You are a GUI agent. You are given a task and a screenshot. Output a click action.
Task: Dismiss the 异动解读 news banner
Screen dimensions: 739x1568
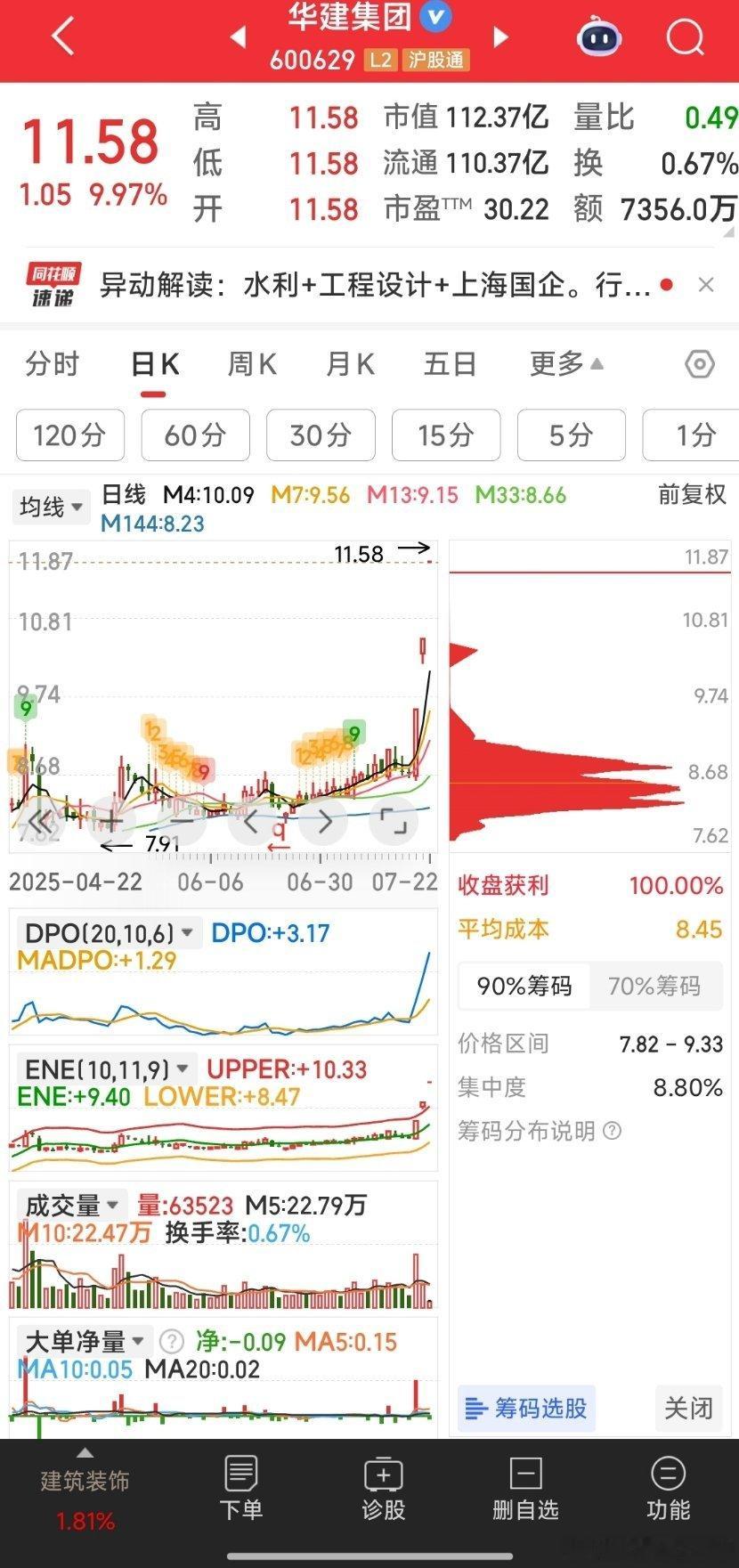[706, 285]
